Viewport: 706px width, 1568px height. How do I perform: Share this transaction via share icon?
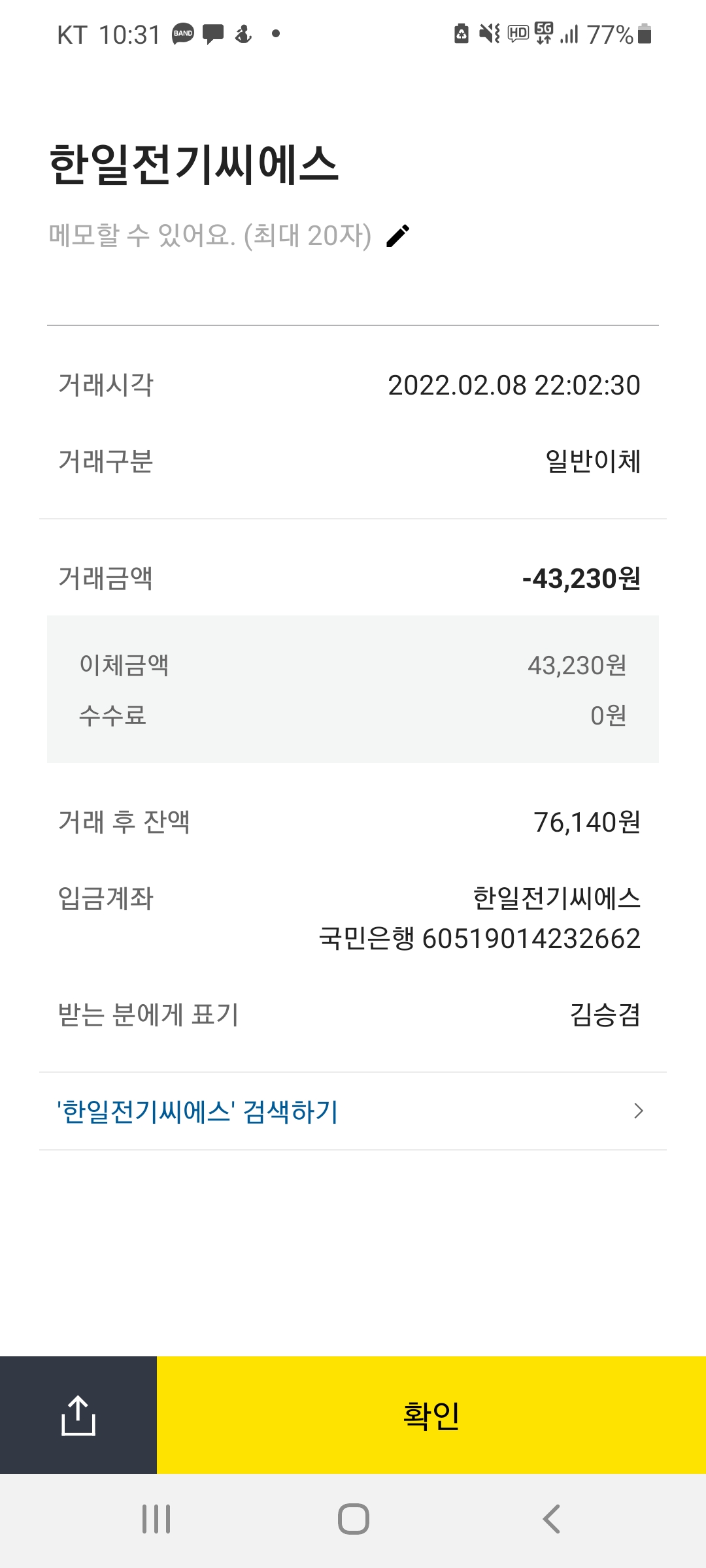click(x=78, y=1415)
